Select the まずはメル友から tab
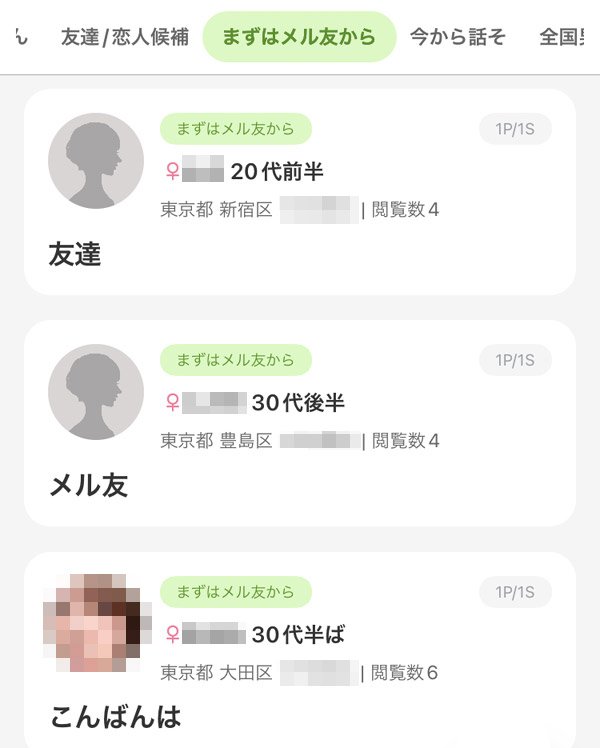Viewport: 600px width, 748px height. click(x=299, y=38)
